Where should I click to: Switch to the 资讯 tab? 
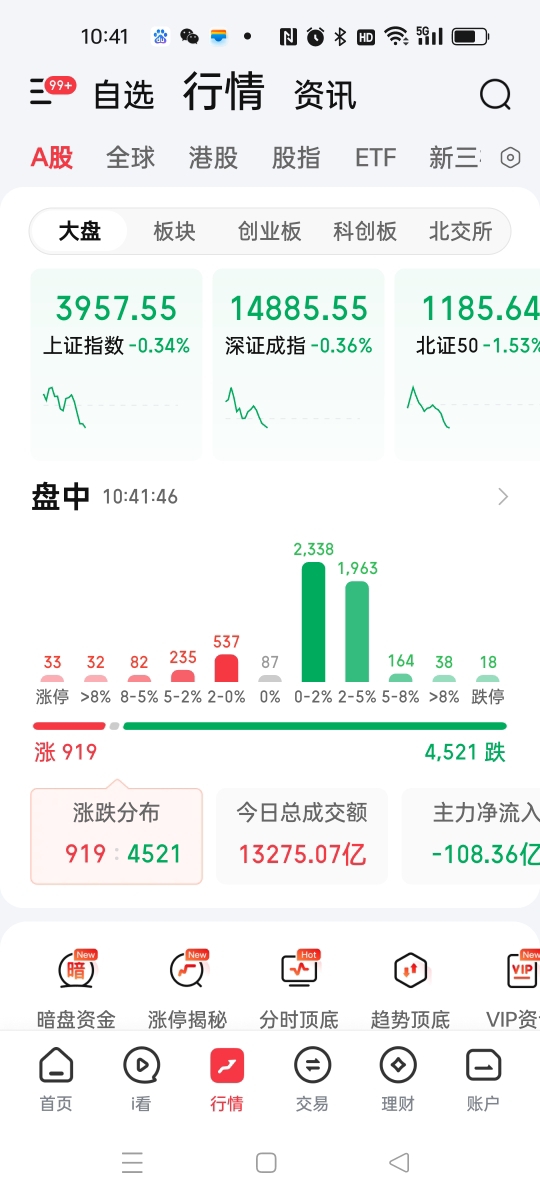click(325, 95)
